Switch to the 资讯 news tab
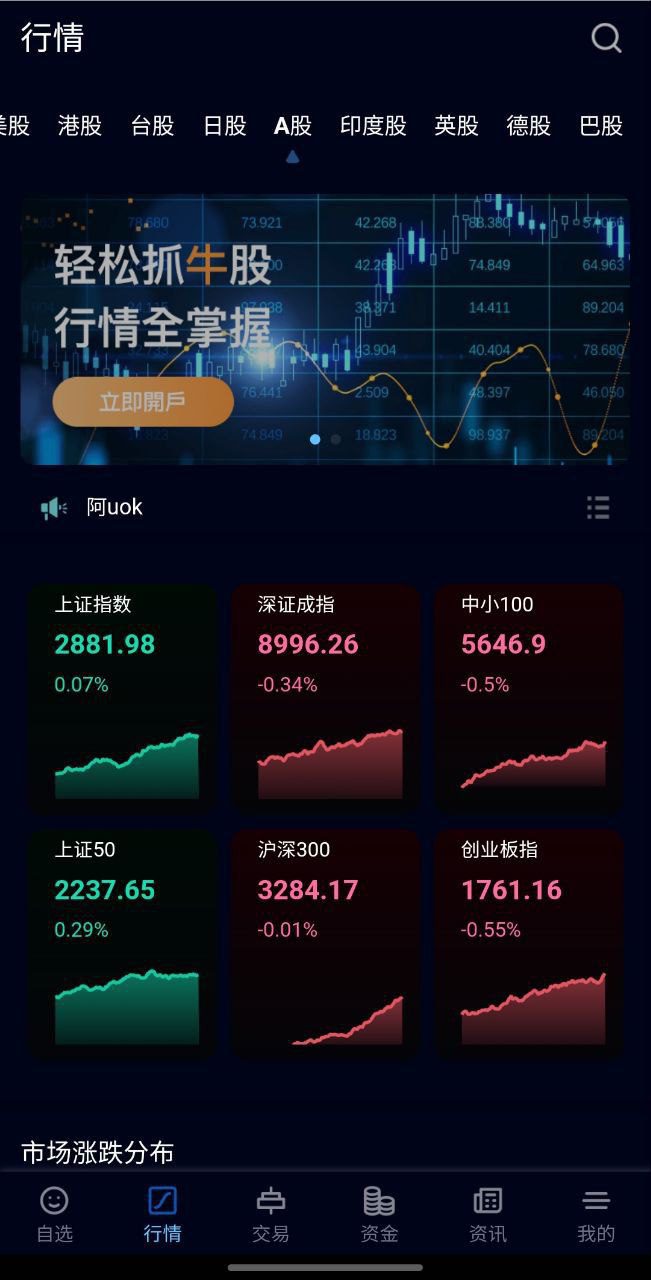 pos(488,1215)
